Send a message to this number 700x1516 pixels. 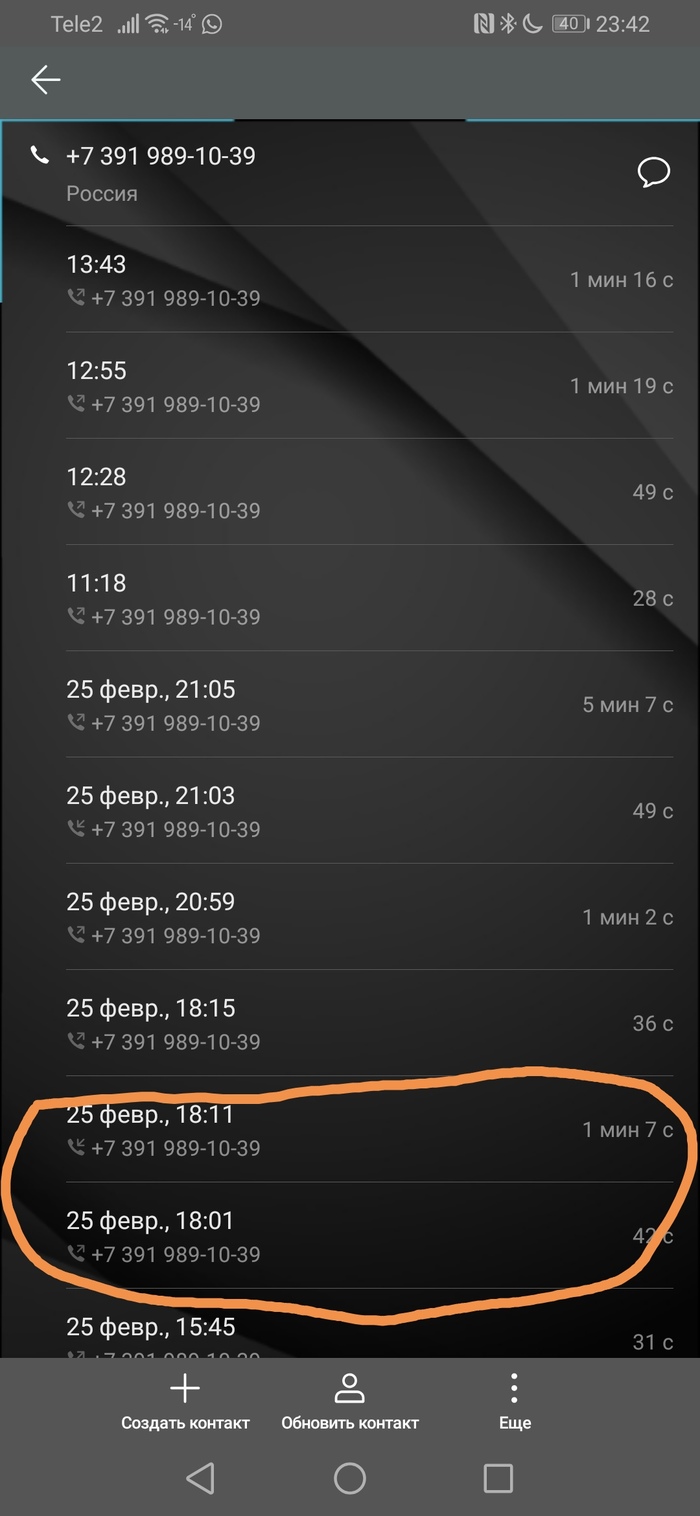click(x=653, y=172)
